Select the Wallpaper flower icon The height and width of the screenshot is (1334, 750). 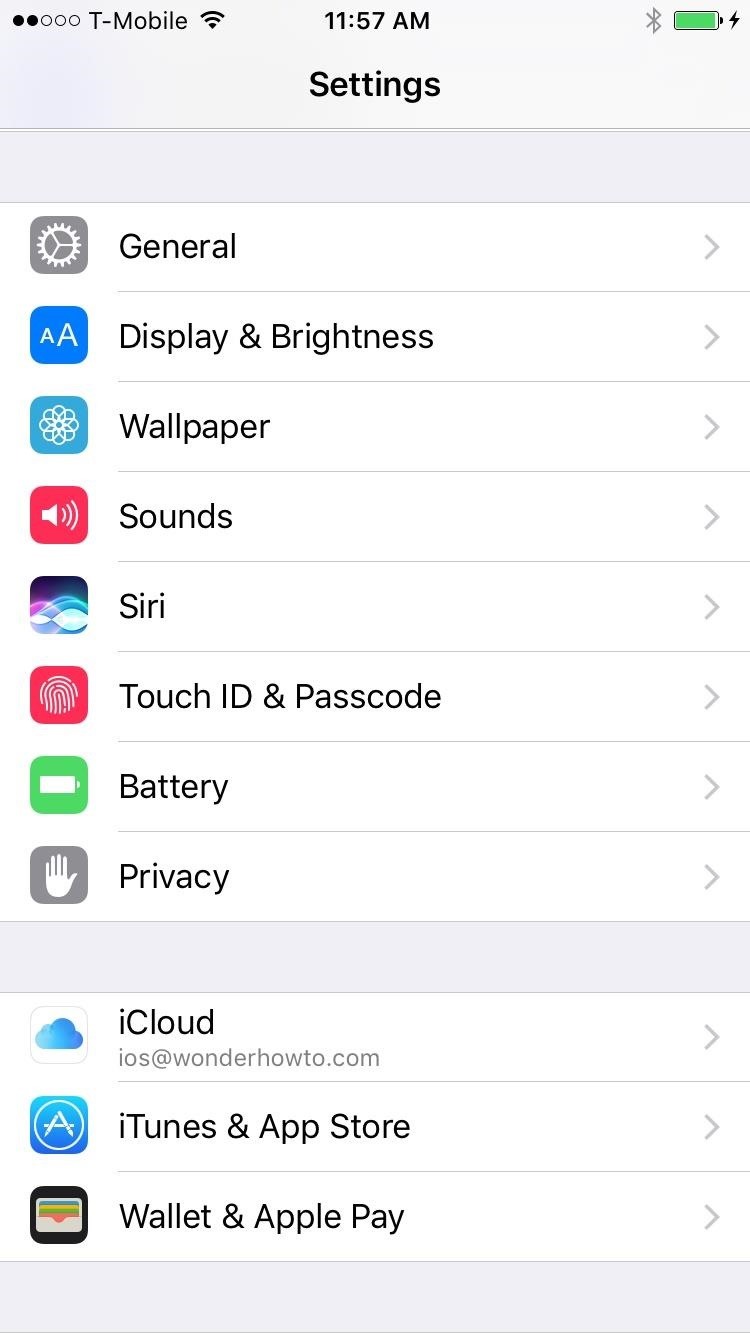point(58,426)
